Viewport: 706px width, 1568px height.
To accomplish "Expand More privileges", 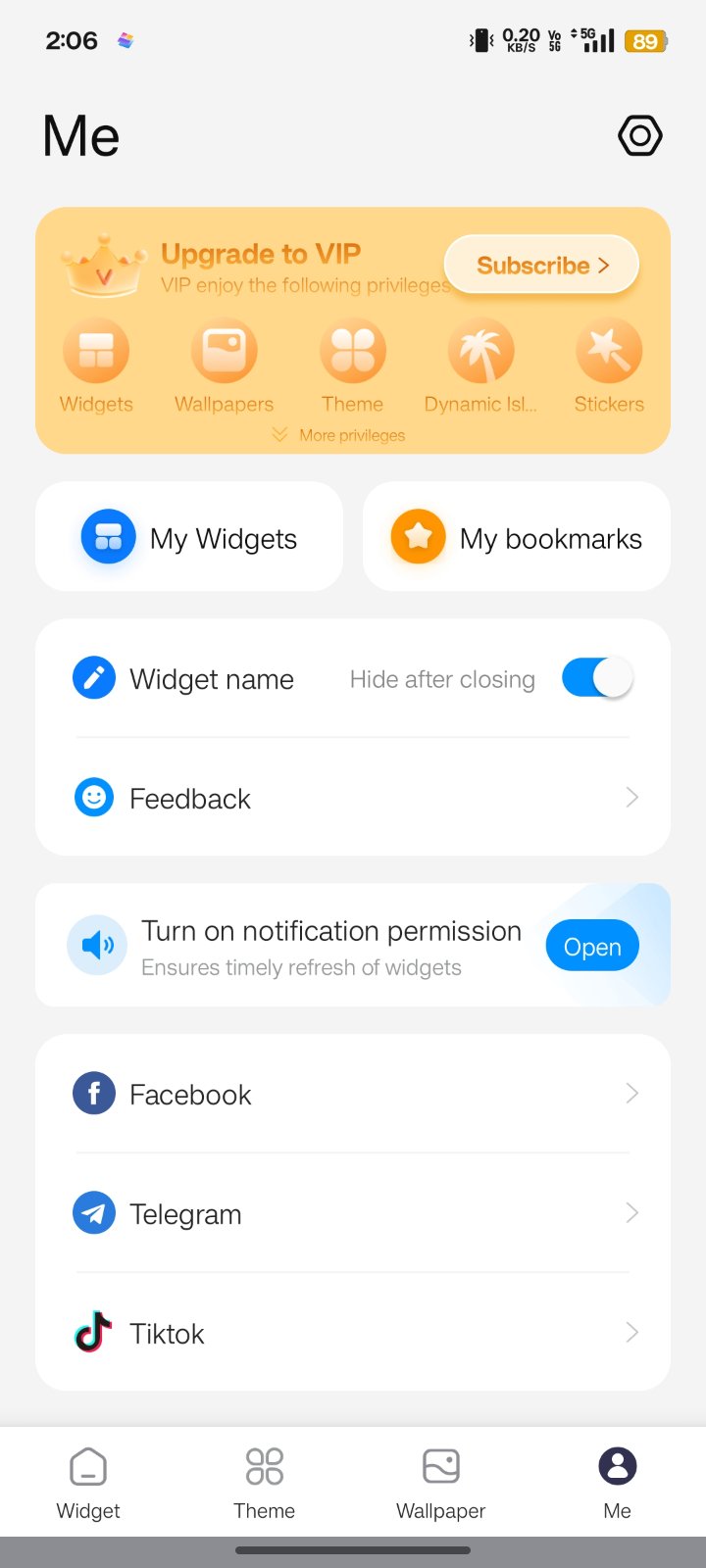I will coord(339,435).
